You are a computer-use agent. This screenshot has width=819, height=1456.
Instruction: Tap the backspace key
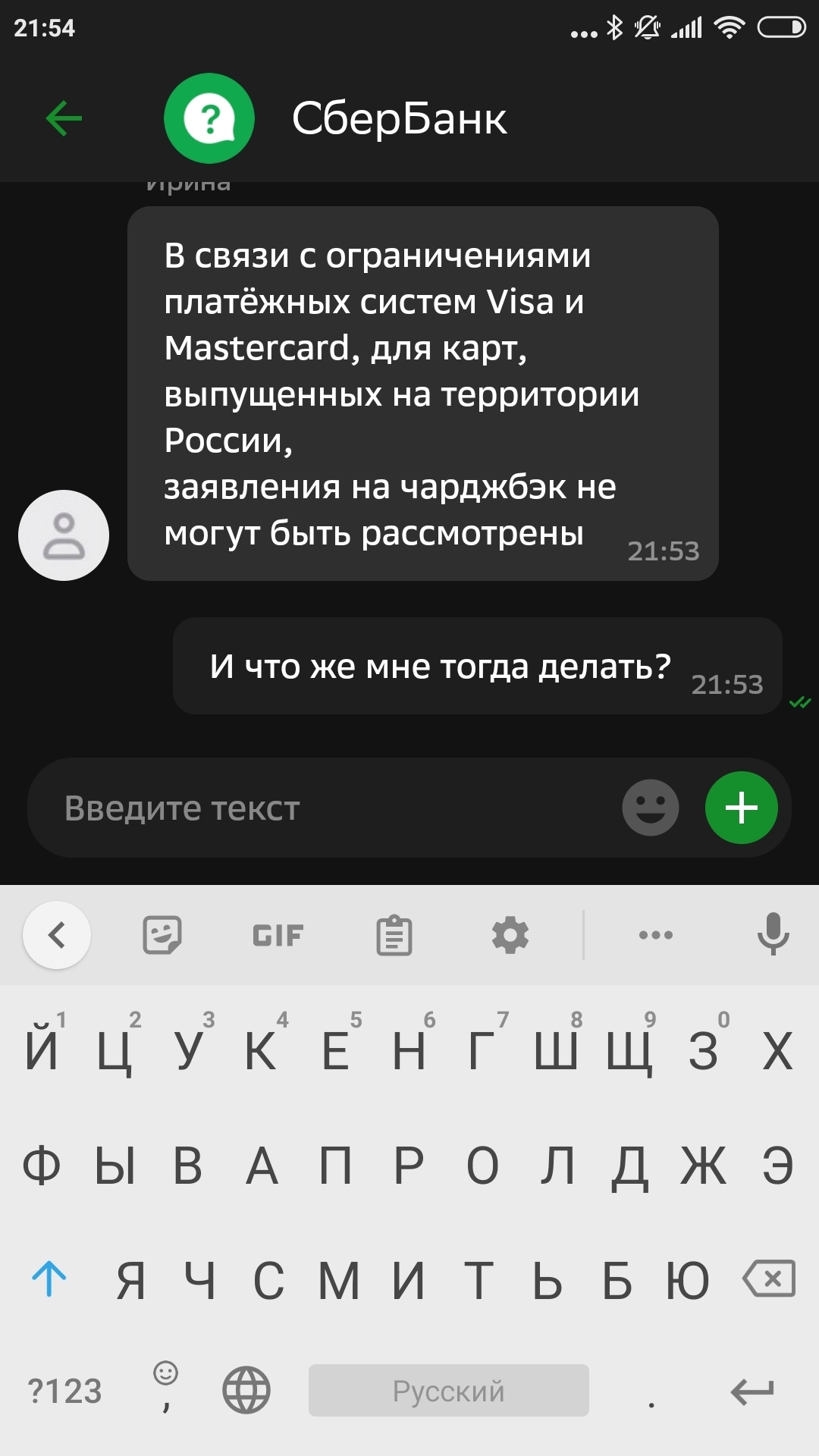point(769,1279)
